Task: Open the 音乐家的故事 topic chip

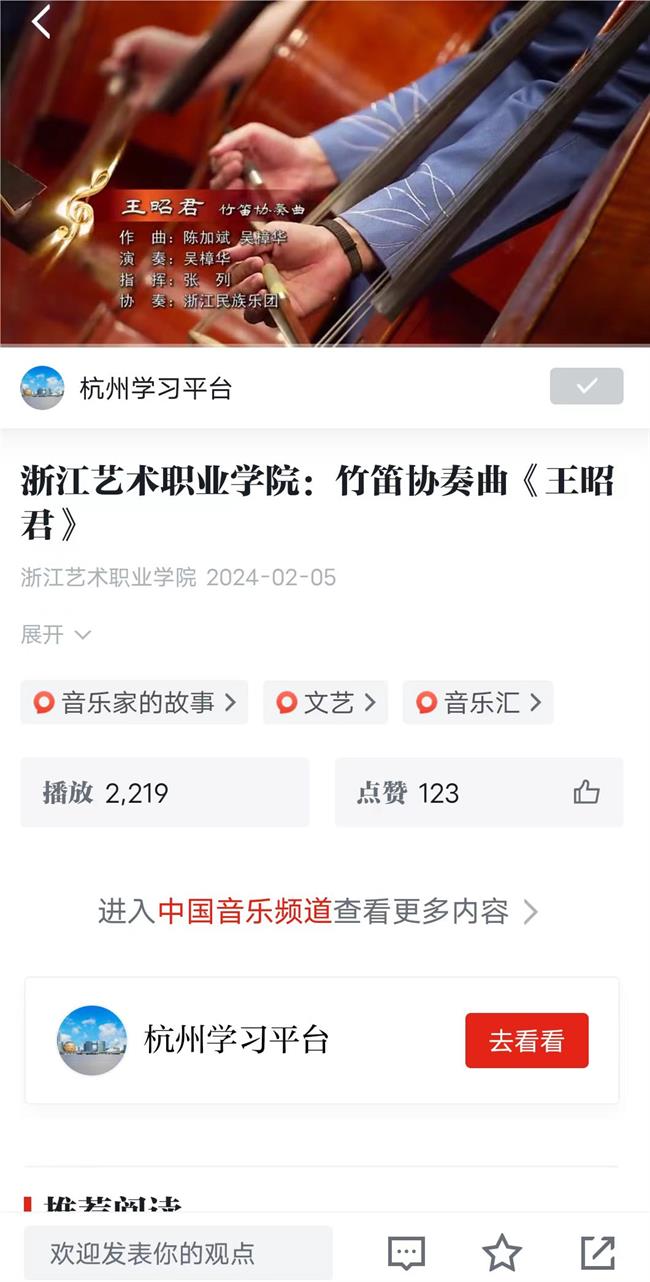Action: 134,703
